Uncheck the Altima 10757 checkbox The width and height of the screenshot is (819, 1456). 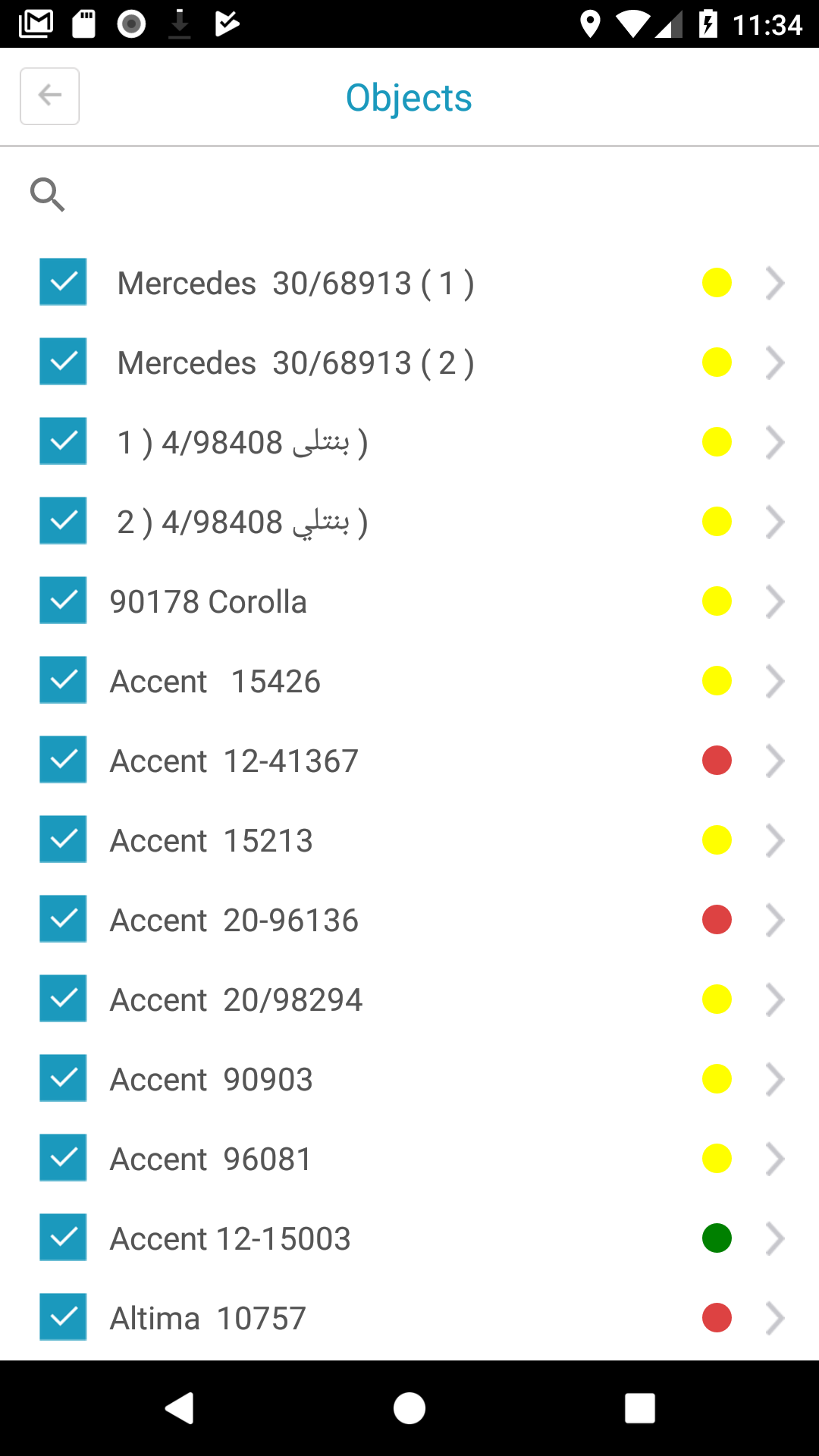pyautogui.click(x=63, y=1317)
